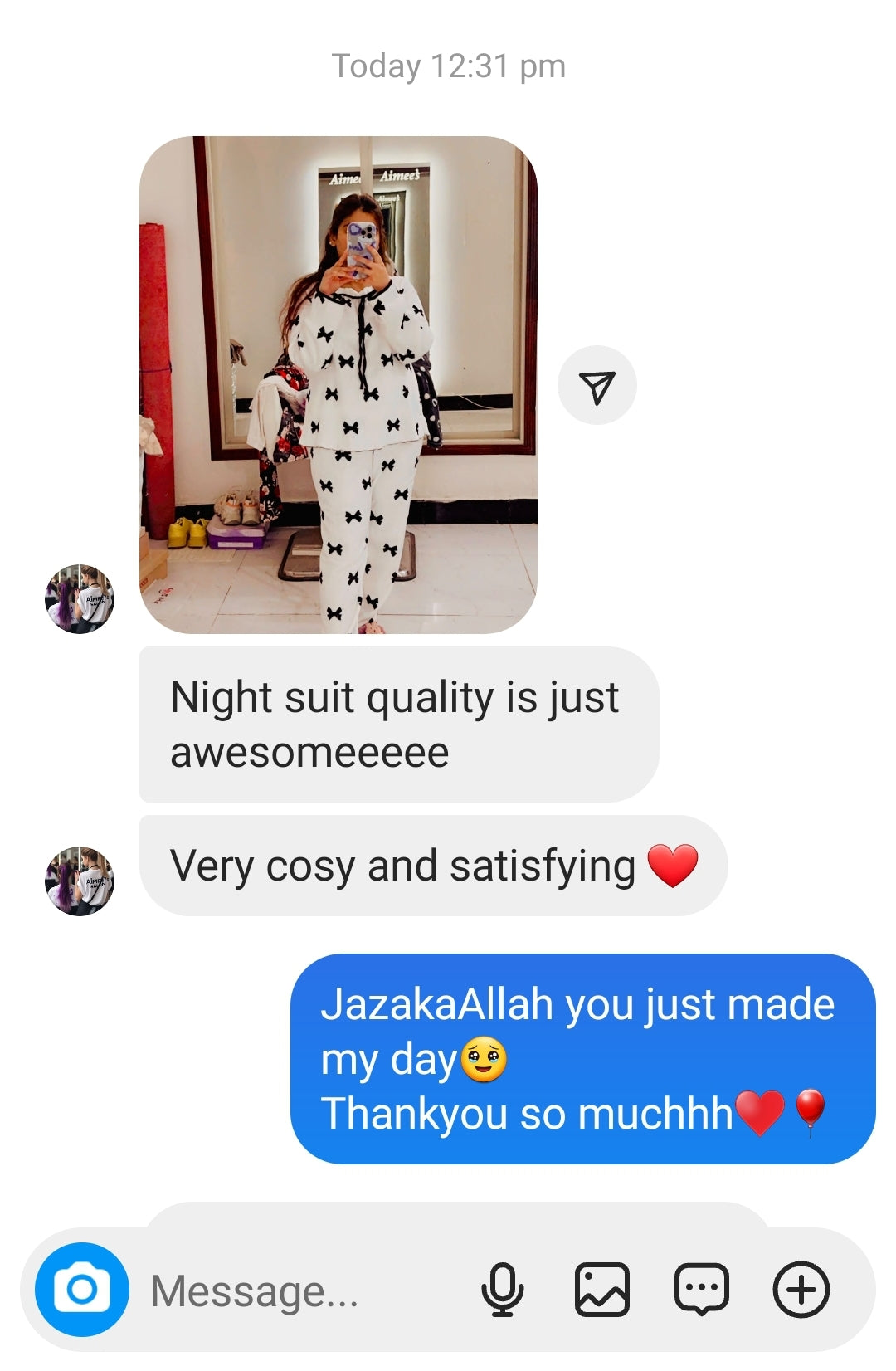Viewport: 896px width, 1371px height.
Task: Open sender's profile picture beside "Very cosy" message
Action: pos(80,881)
